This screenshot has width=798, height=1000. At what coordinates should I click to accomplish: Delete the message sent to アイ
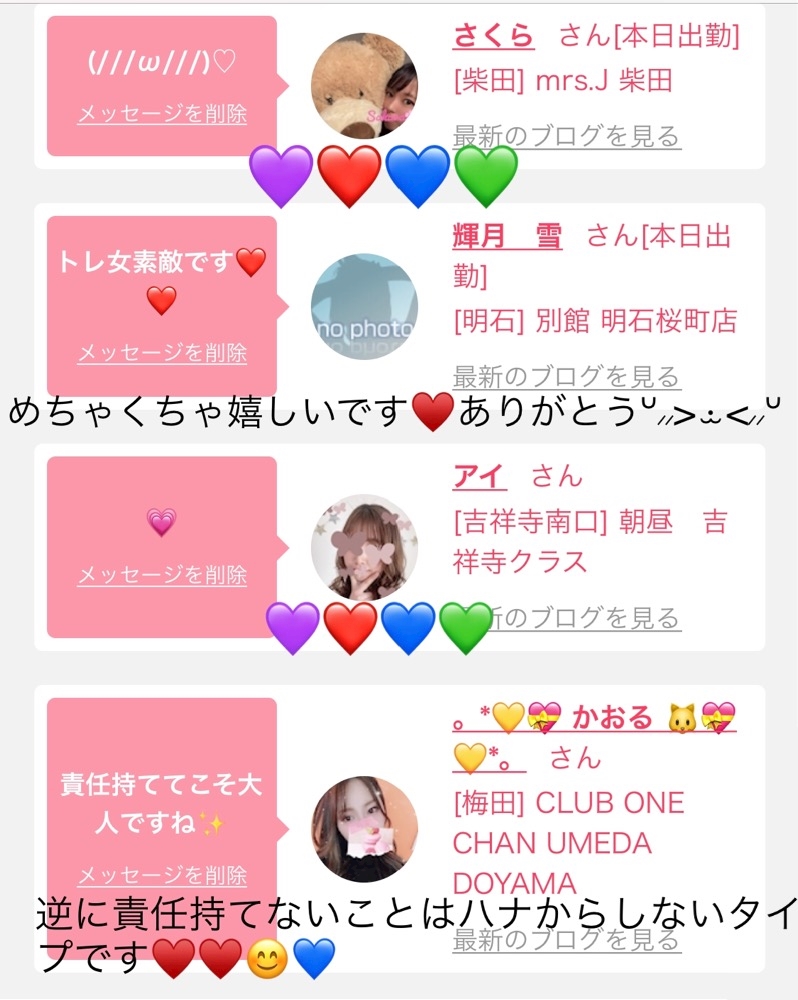pos(162,575)
